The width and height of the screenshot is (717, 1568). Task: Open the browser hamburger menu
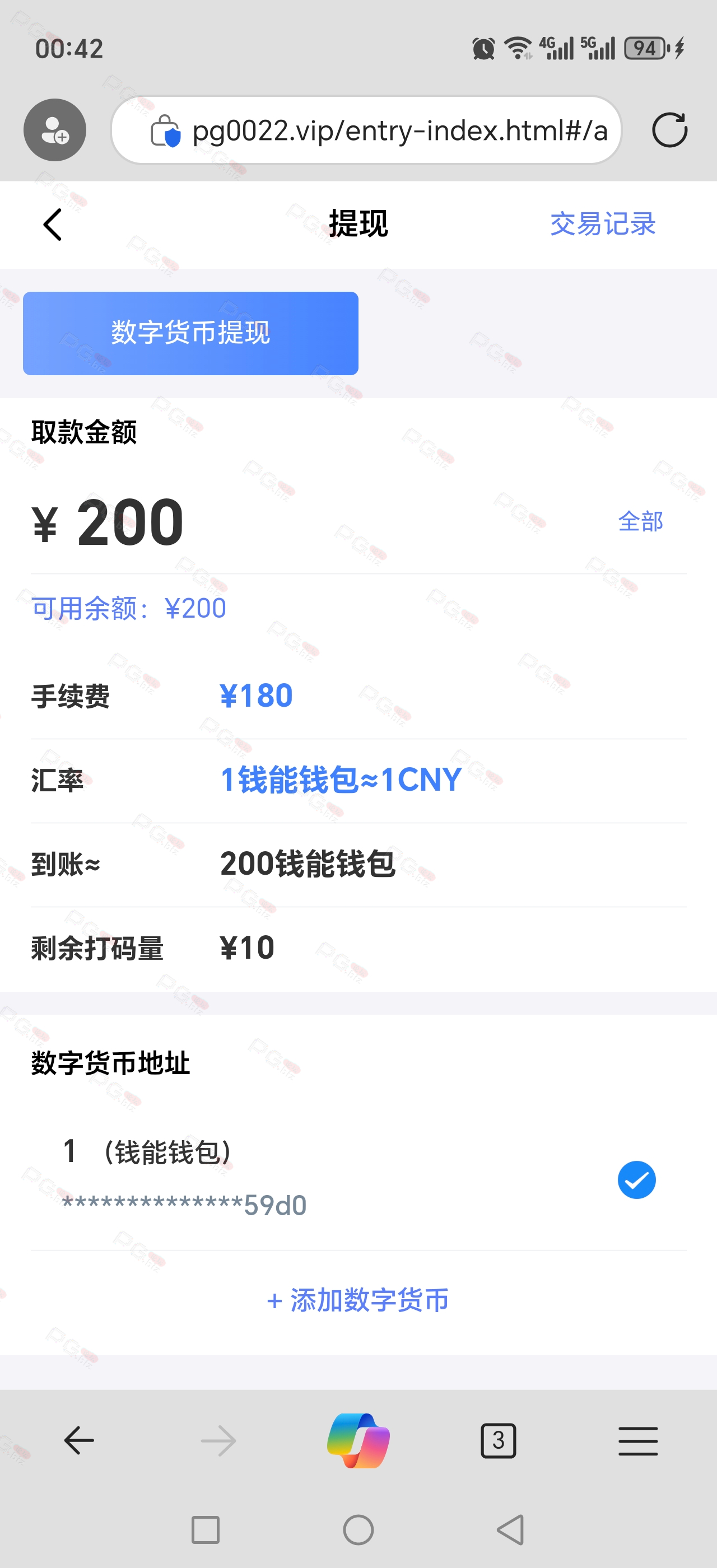[638, 1440]
